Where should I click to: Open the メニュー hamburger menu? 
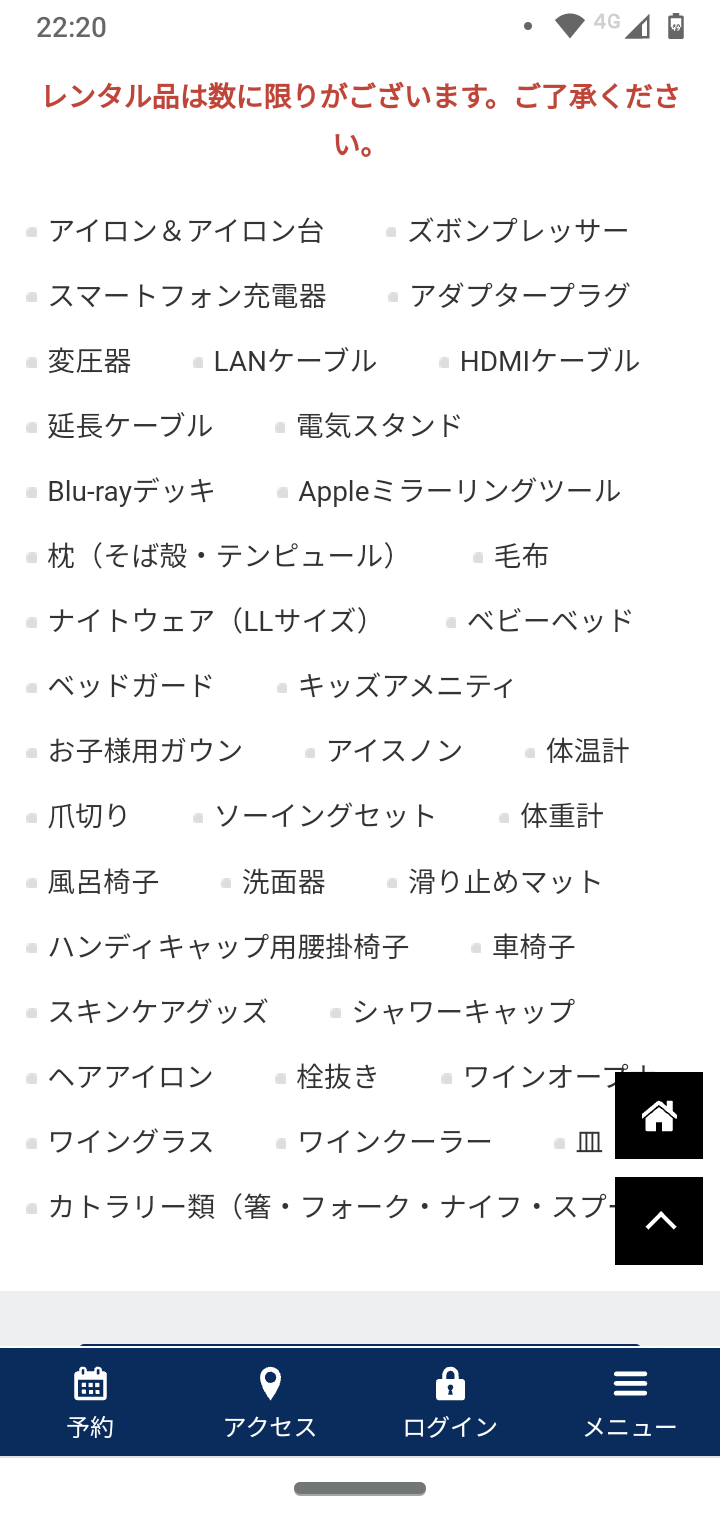[630, 1402]
